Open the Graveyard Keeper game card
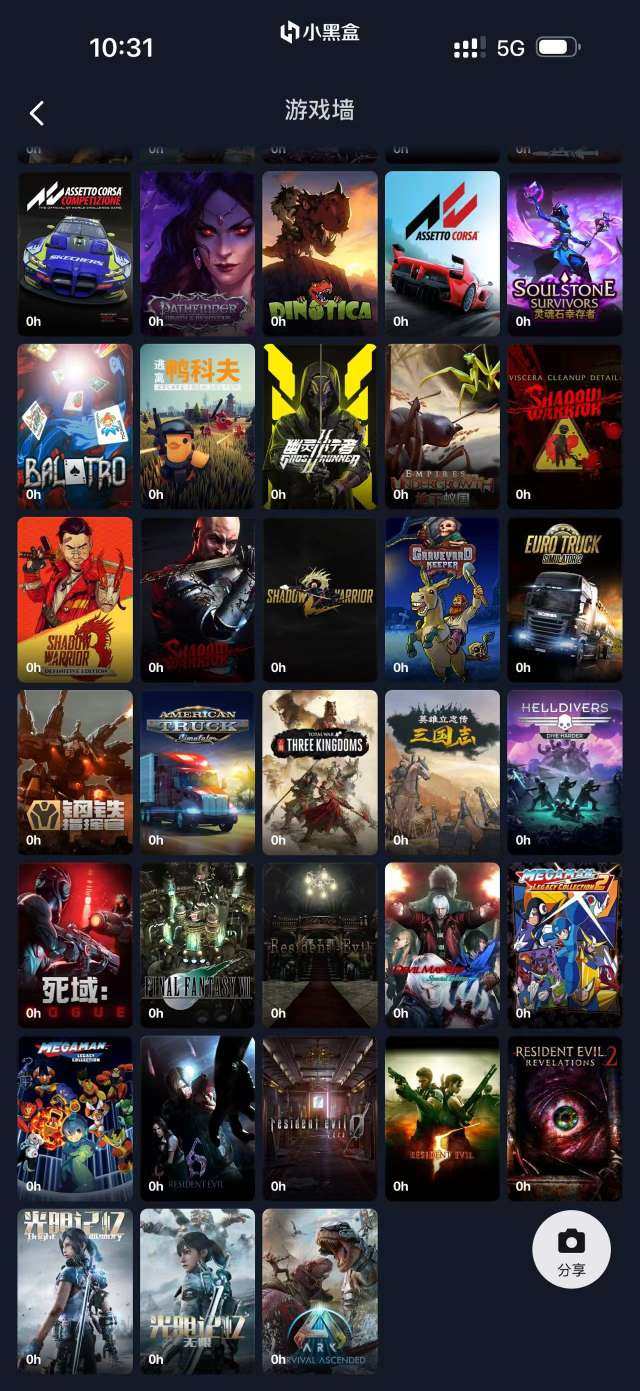Viewport: 640px width, 1391px height. pyautogui.click(x=442, y=599)
